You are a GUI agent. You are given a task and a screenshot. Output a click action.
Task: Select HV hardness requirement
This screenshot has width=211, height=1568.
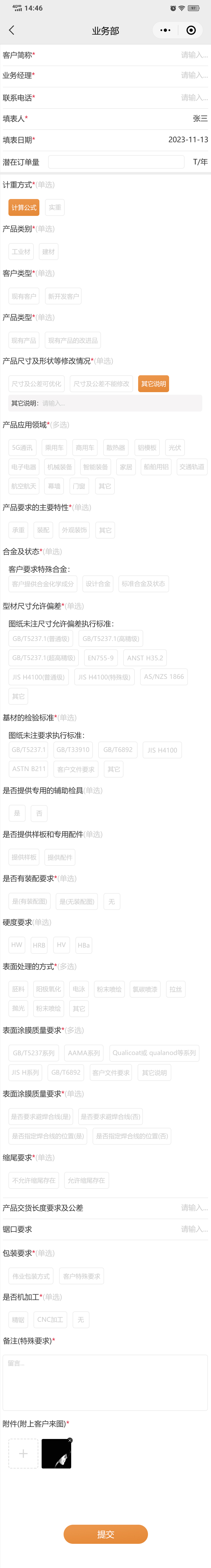61,945
